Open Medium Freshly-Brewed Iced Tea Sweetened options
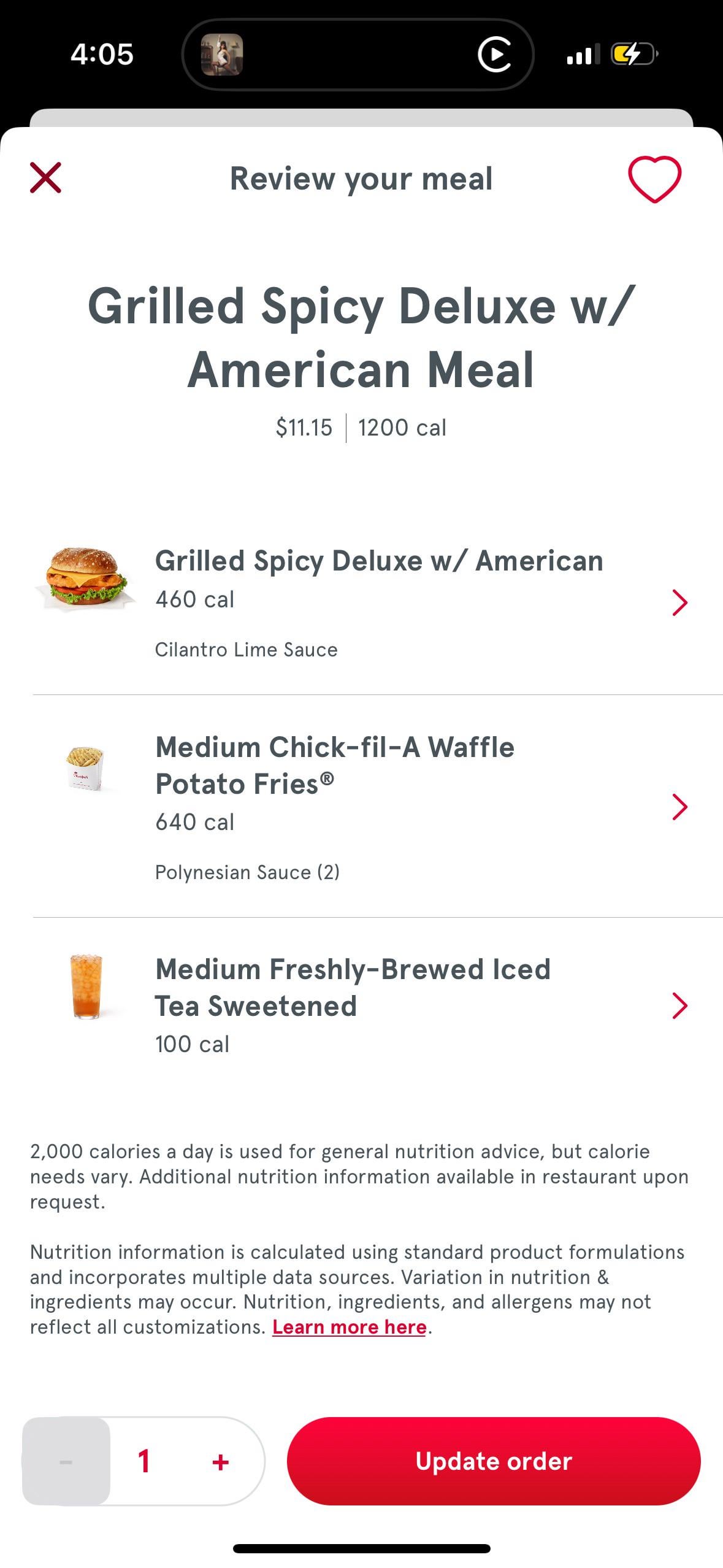 click(362, 1006)
